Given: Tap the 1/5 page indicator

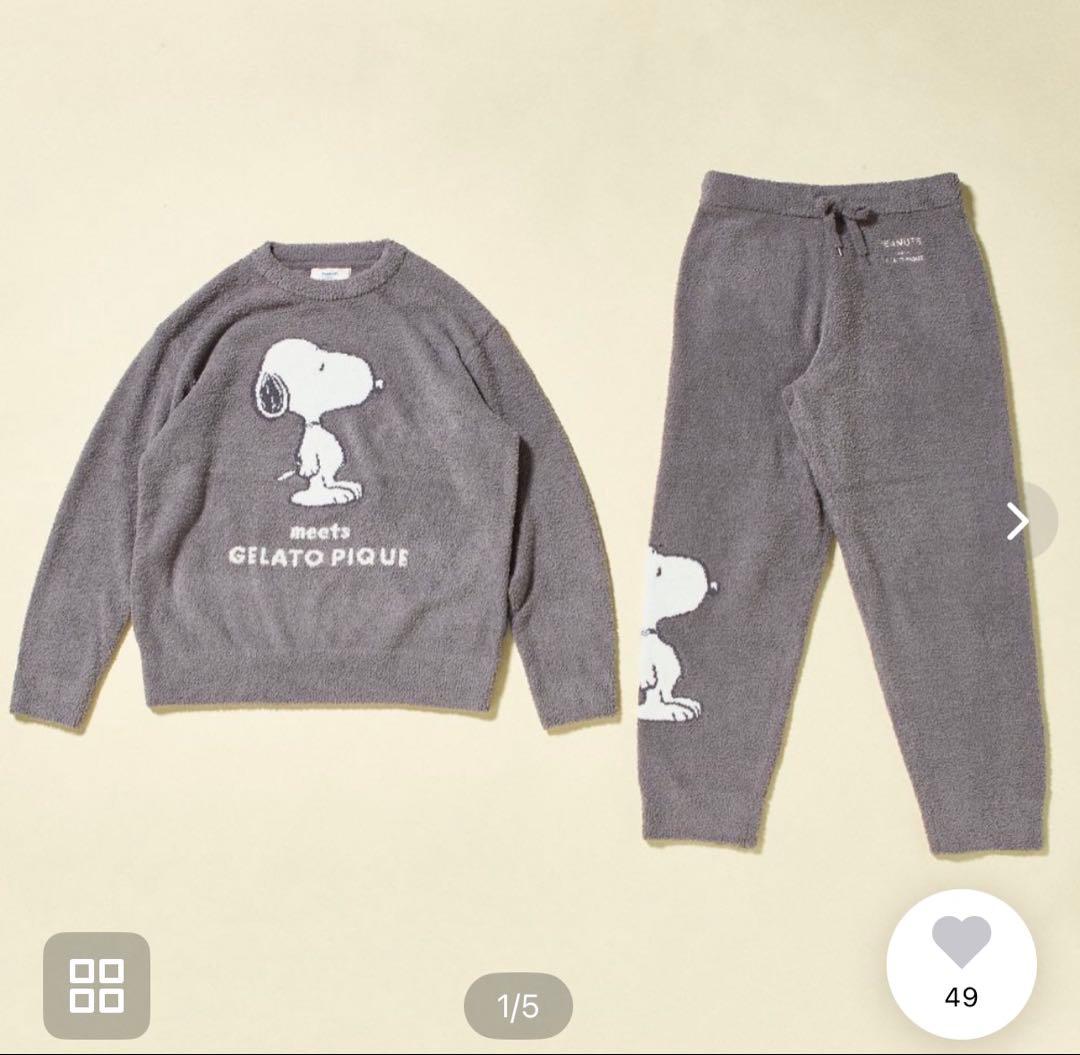Looking at the screenshot, I should coord(518,1005).
